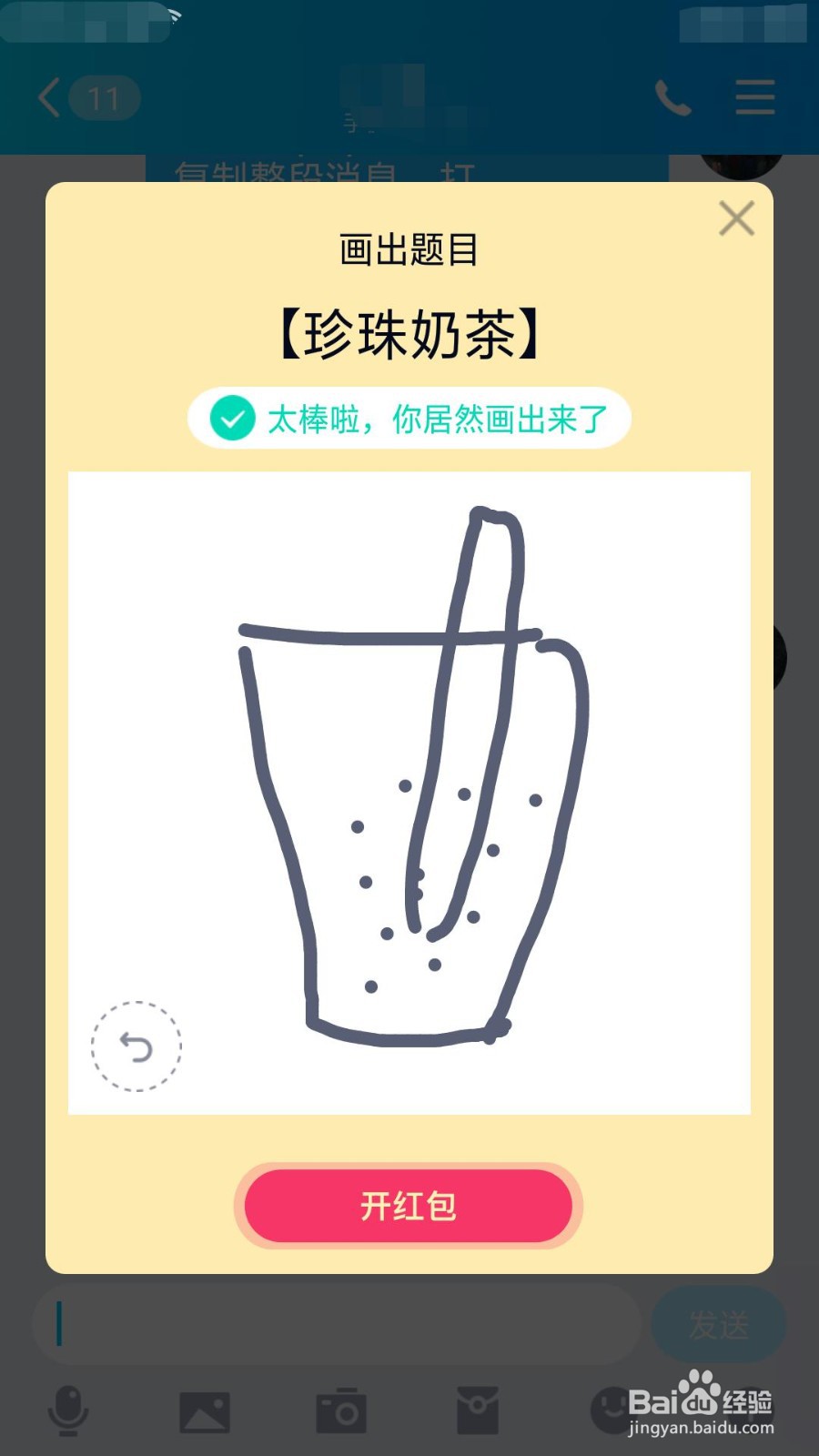Tap the undo icon on the drawing canvas

(x=136, y=1046)
